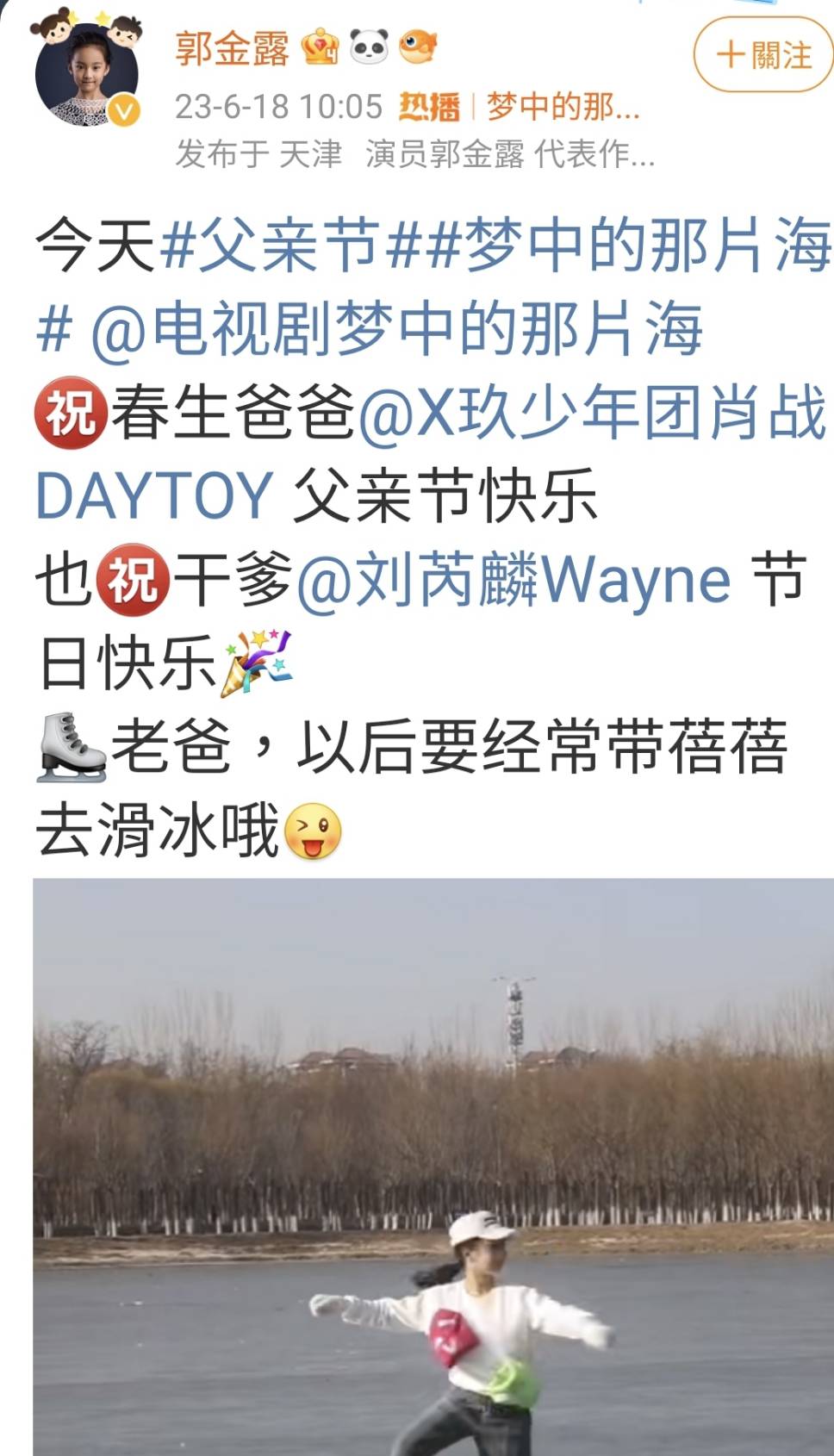Image resolution: width=834 pixels, height=1456 pixels.
Task: Follow 郭金露 with the 關注 button
Action: click(763, 55)
